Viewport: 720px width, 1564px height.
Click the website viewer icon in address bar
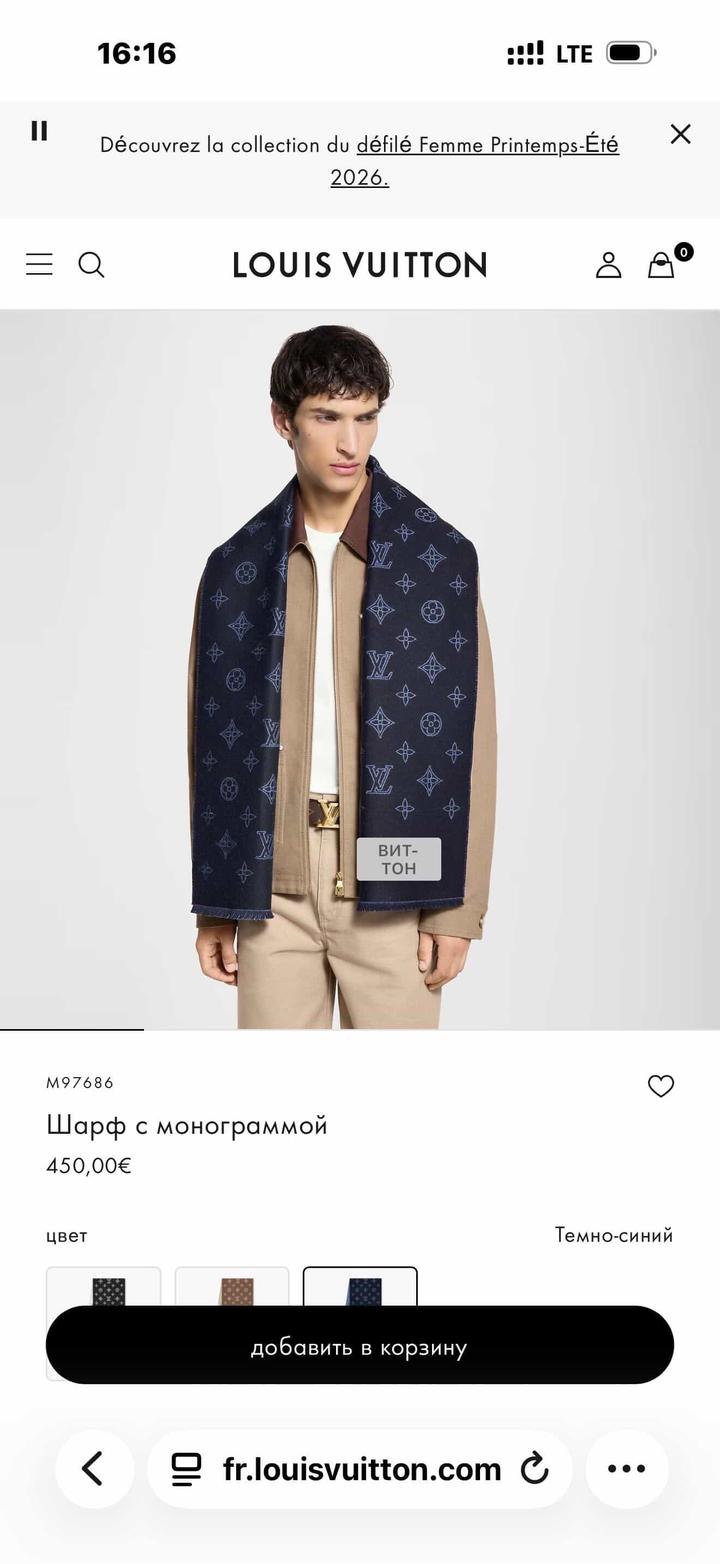coord(186,1468)
